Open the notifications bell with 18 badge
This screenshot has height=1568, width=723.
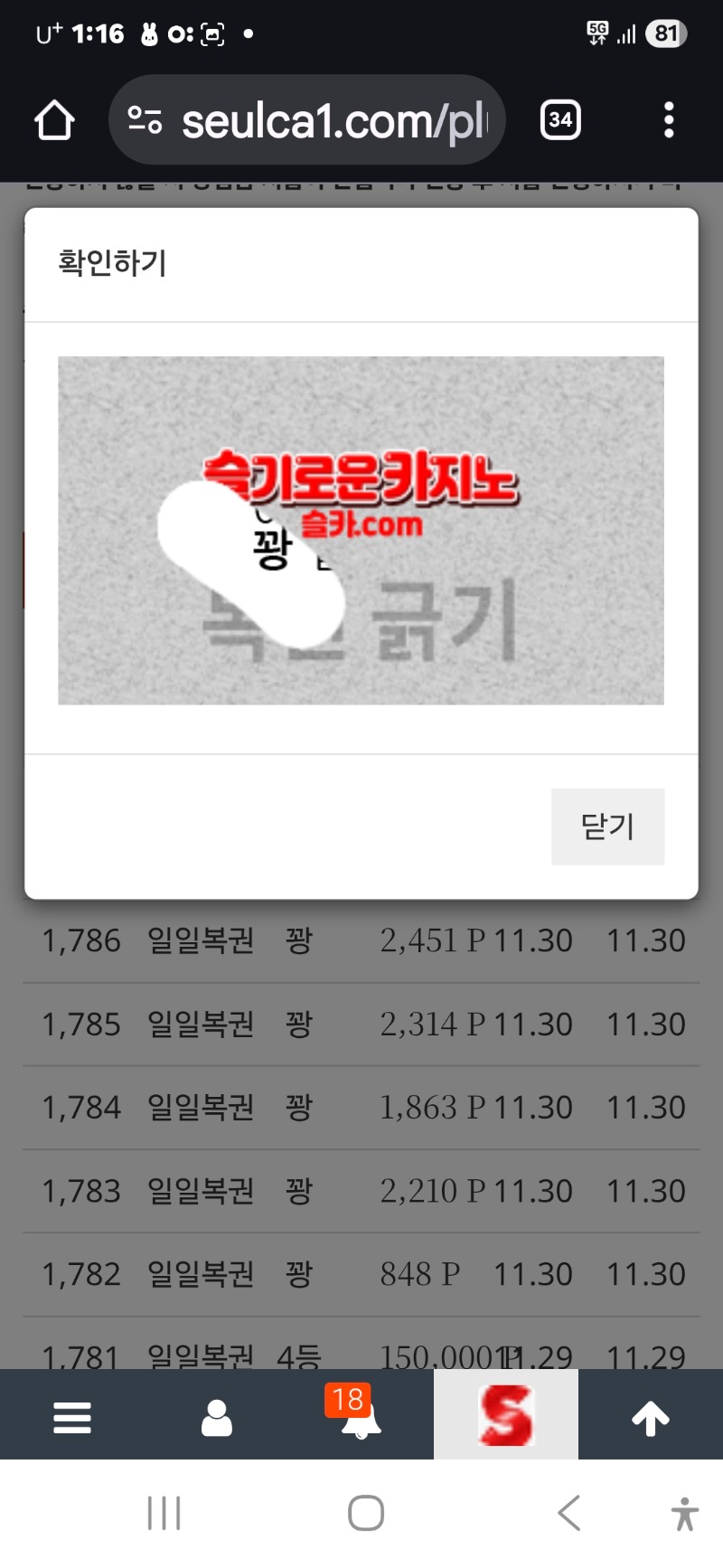point(361,1417)
